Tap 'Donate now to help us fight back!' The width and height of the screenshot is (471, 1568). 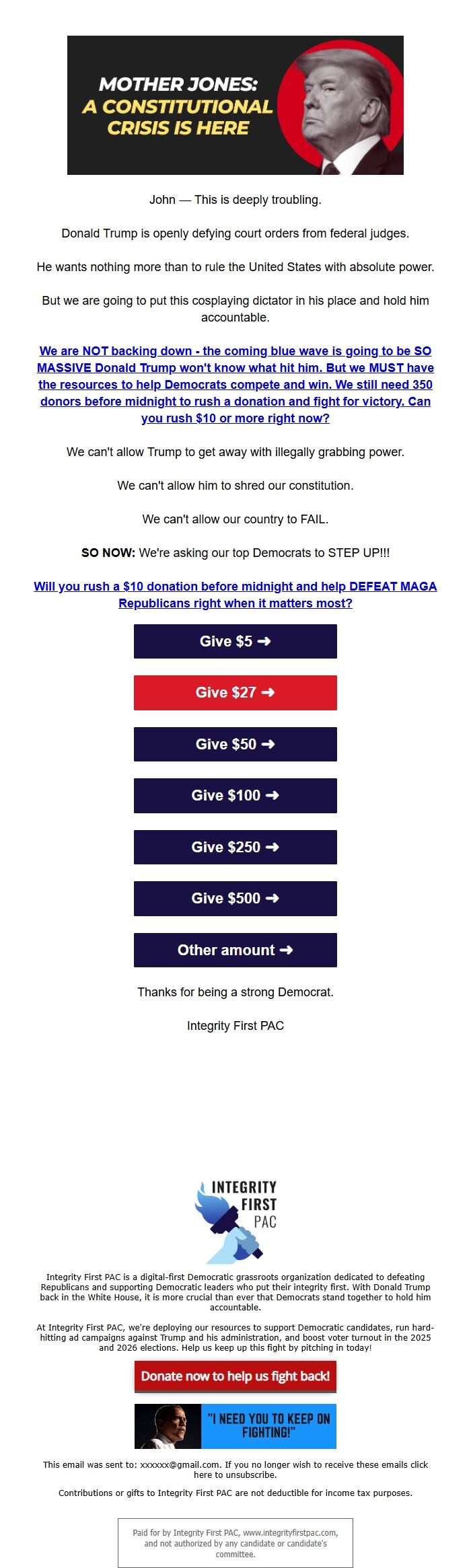[235, 1376]
